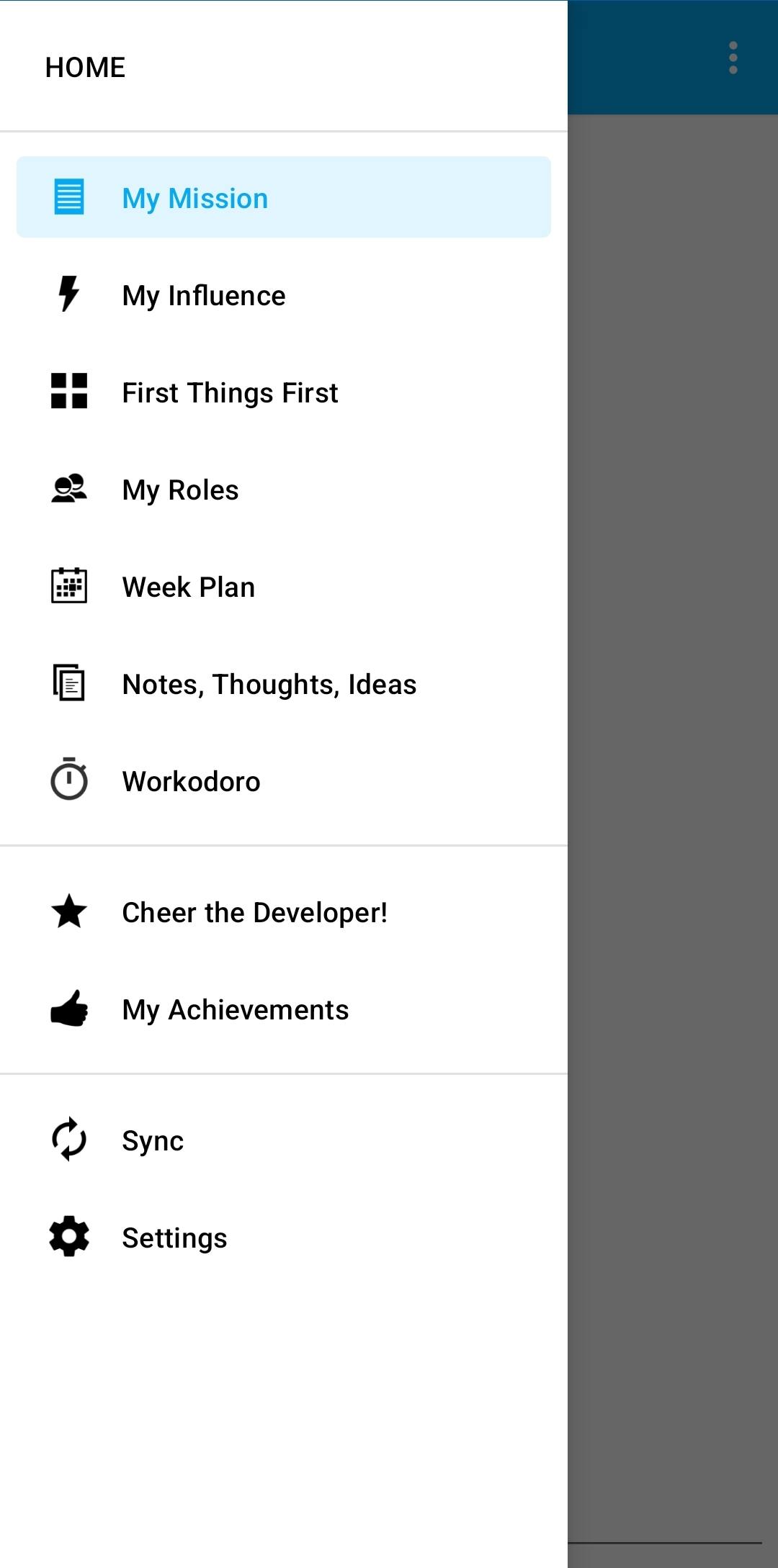Tap Cheer the Developer!
This screenshot has width=778, height=1568.
pyautogui.click(x=284, y=912)
